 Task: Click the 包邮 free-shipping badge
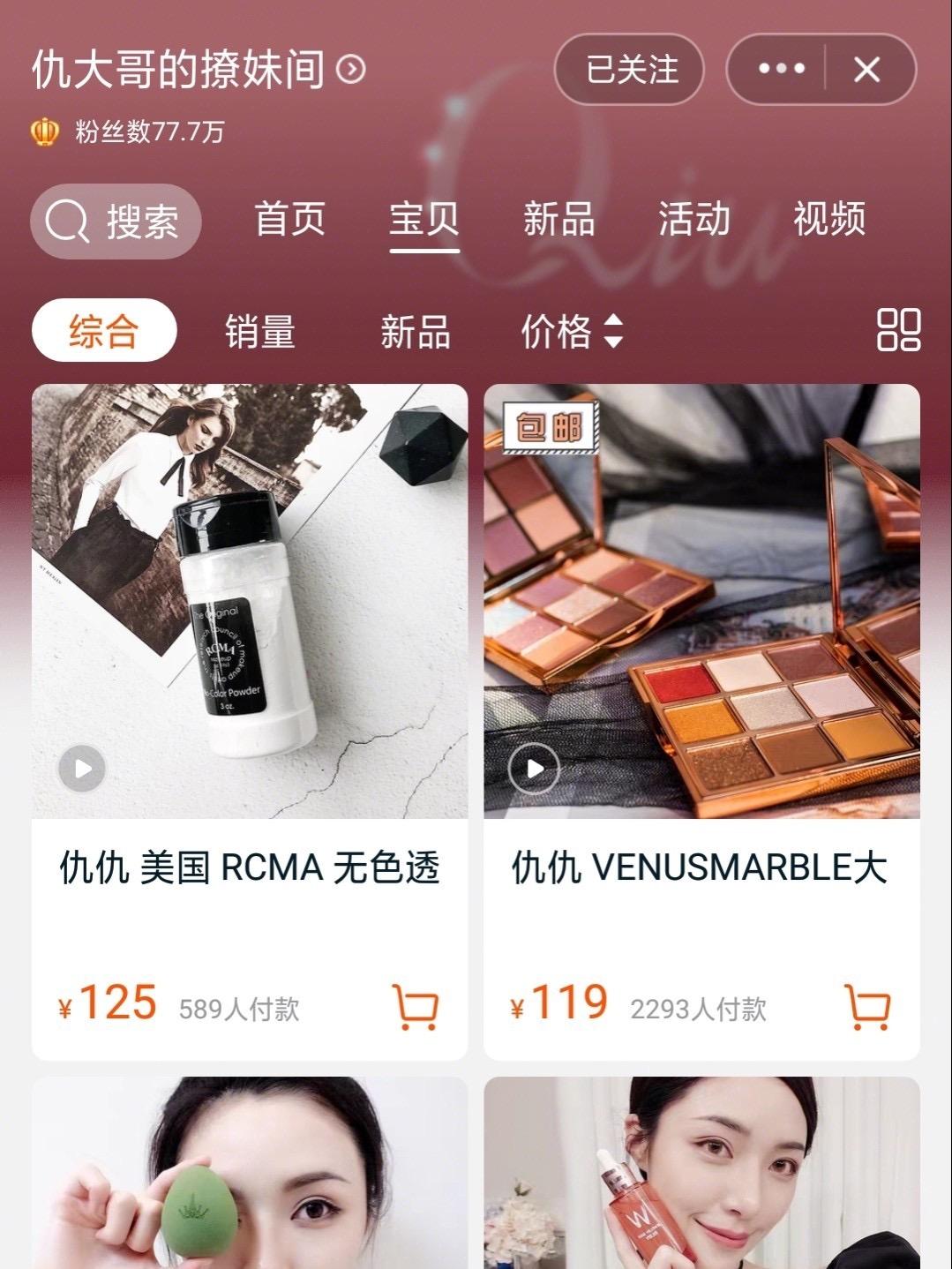[x=551, y=427]
